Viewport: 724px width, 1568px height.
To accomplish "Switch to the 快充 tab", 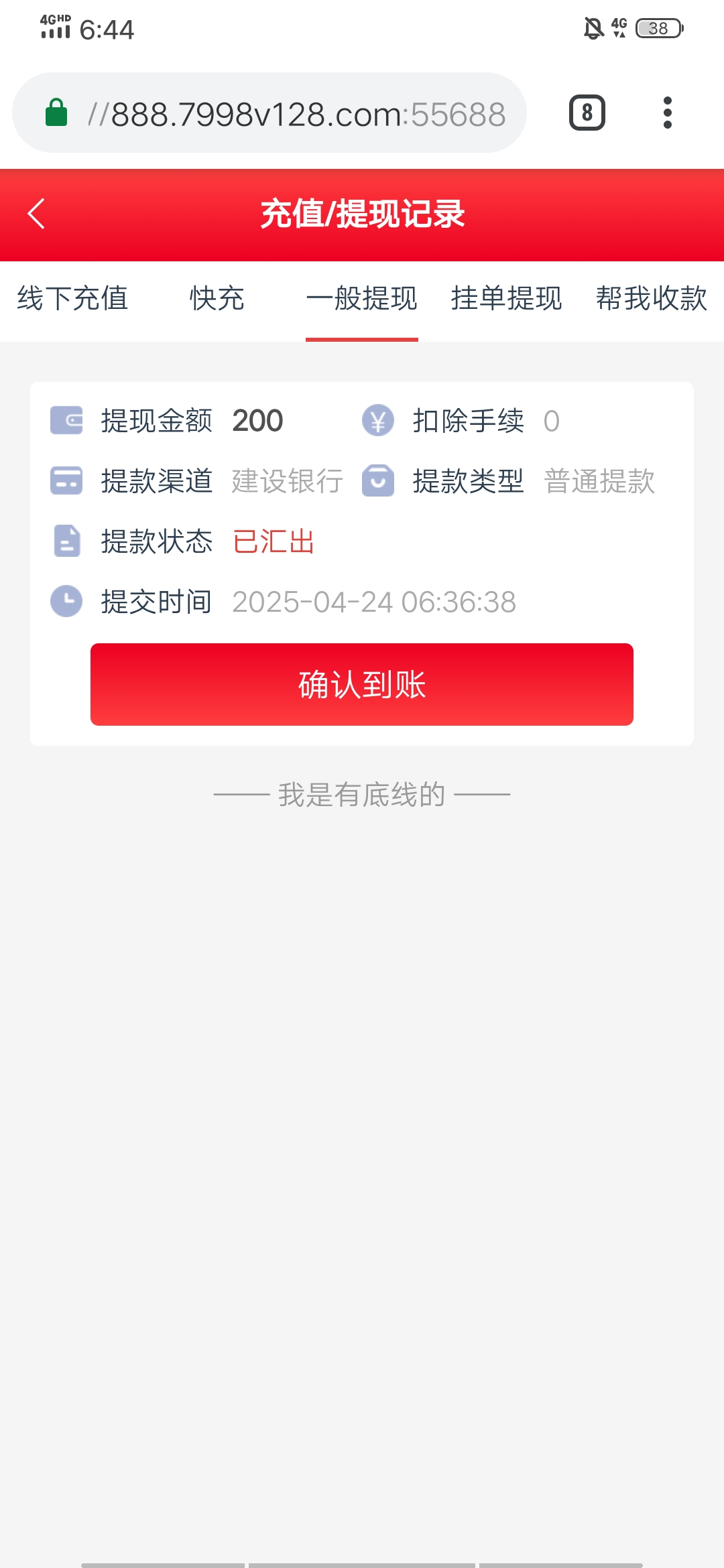I will (x=217, y=299).
